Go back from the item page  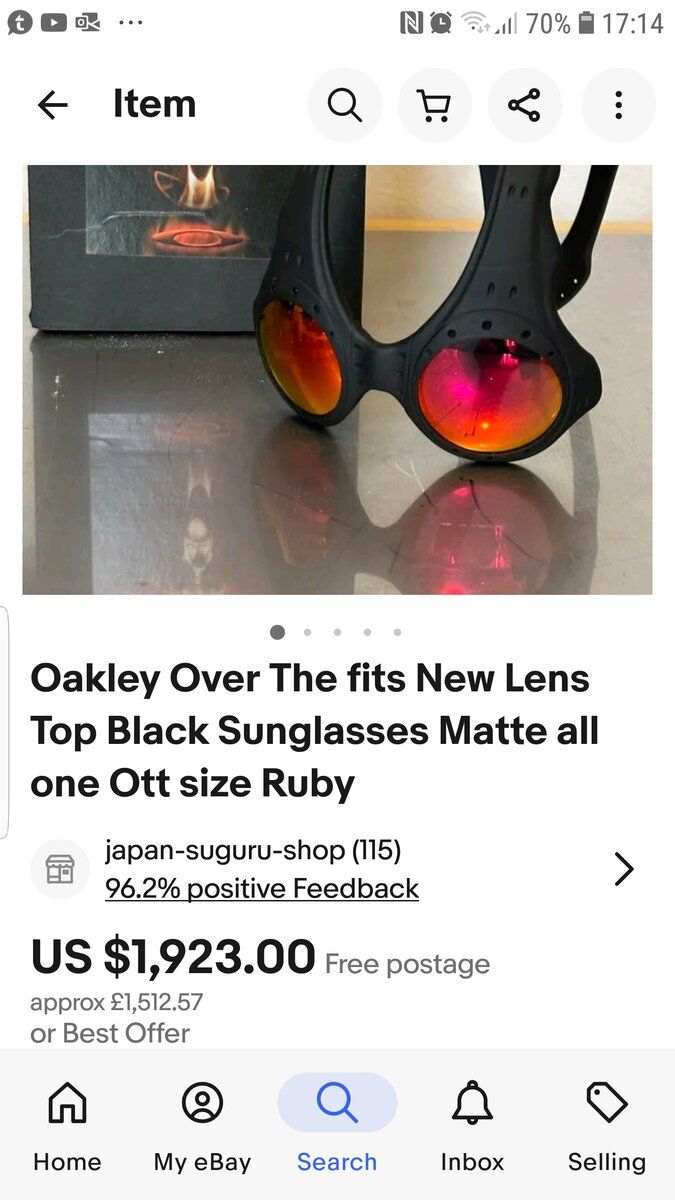tap(52, 104)
